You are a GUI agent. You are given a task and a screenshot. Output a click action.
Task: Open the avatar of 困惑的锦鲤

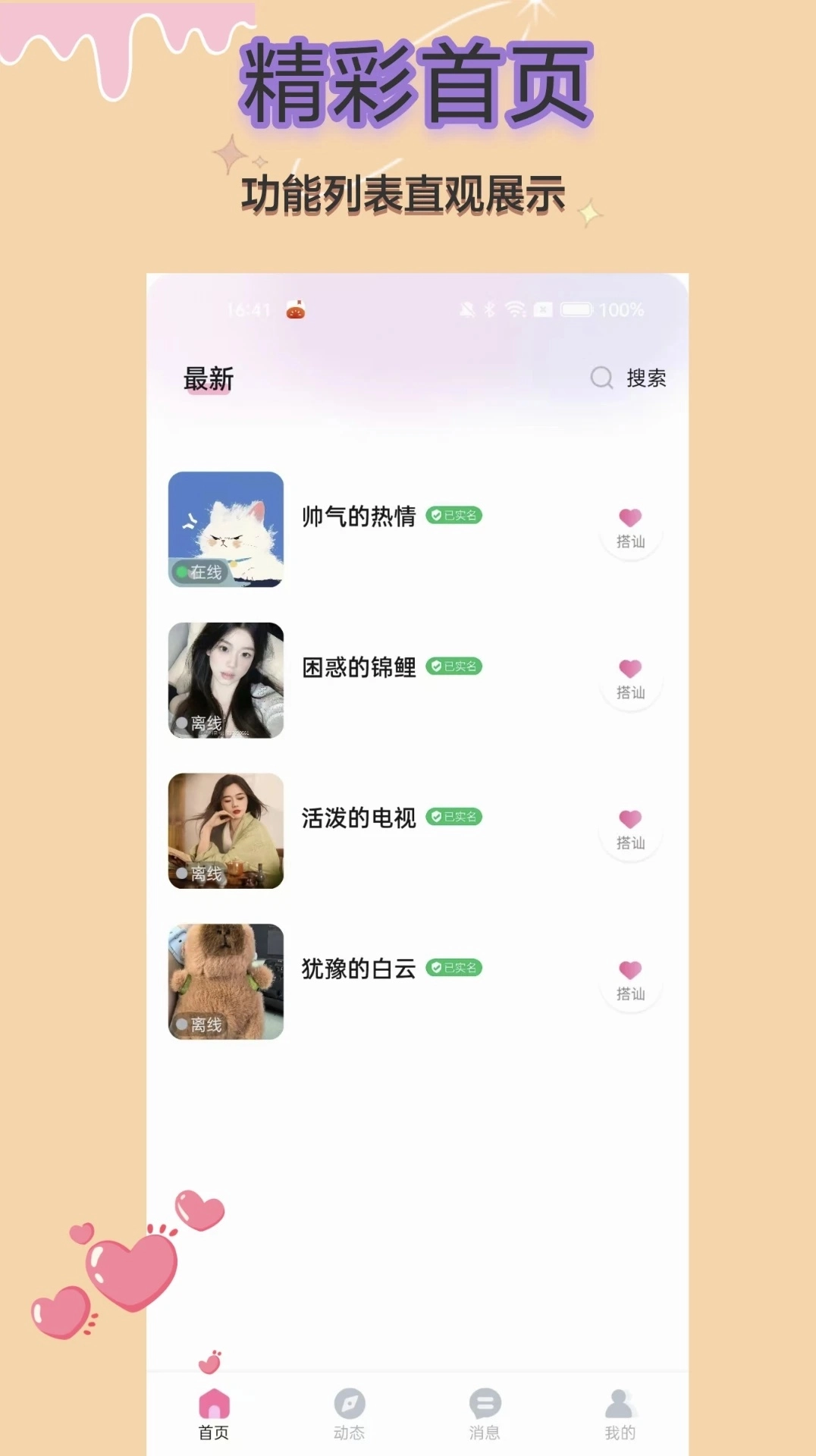coord(226,679)
